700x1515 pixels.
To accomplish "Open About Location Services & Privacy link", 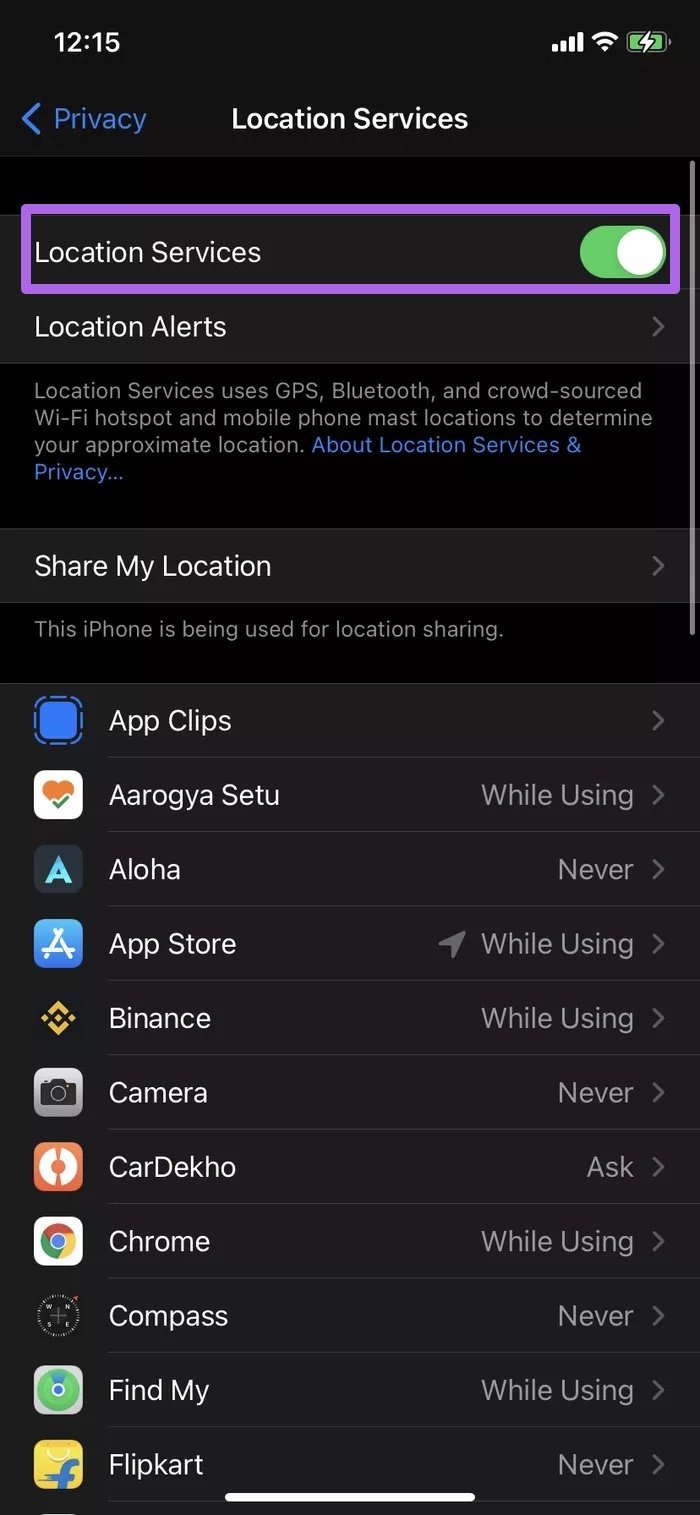I will (445, 445).
